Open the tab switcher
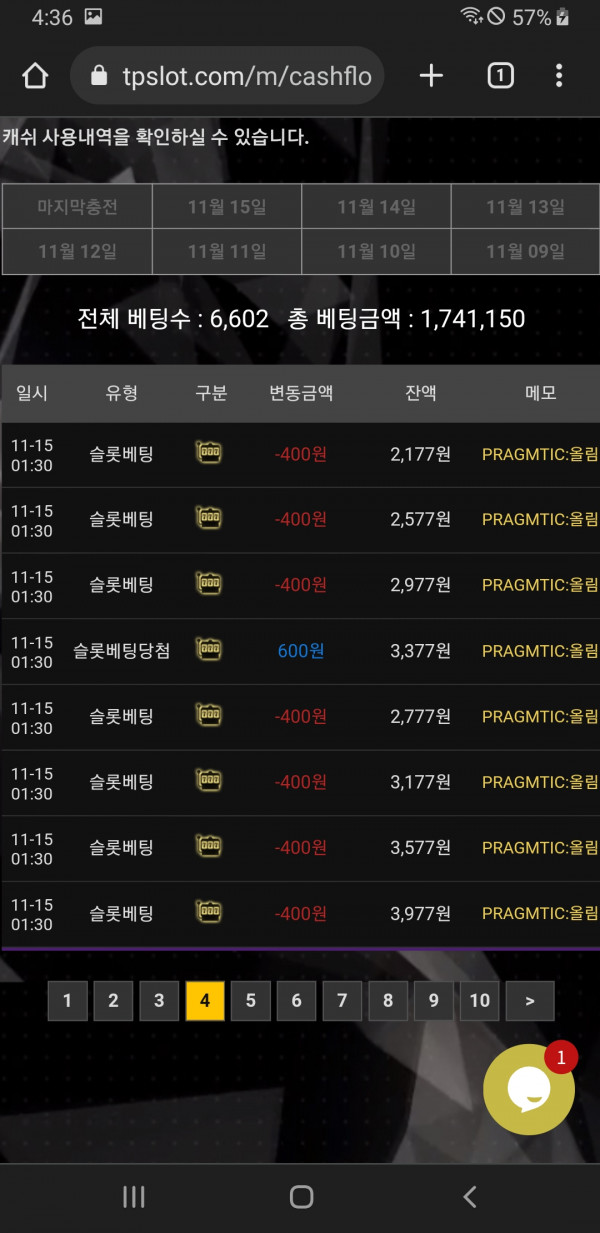Image resolution: width=600 pixels, height=1233 pixels. pyautogui.click(x=500, y=76)
